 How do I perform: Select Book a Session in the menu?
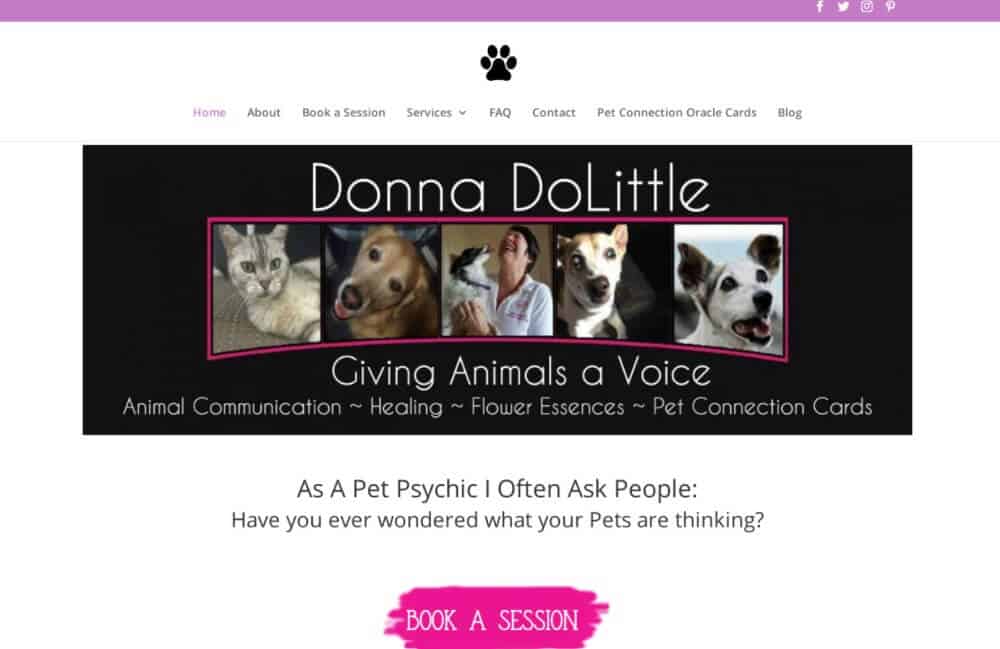[343, 113]
